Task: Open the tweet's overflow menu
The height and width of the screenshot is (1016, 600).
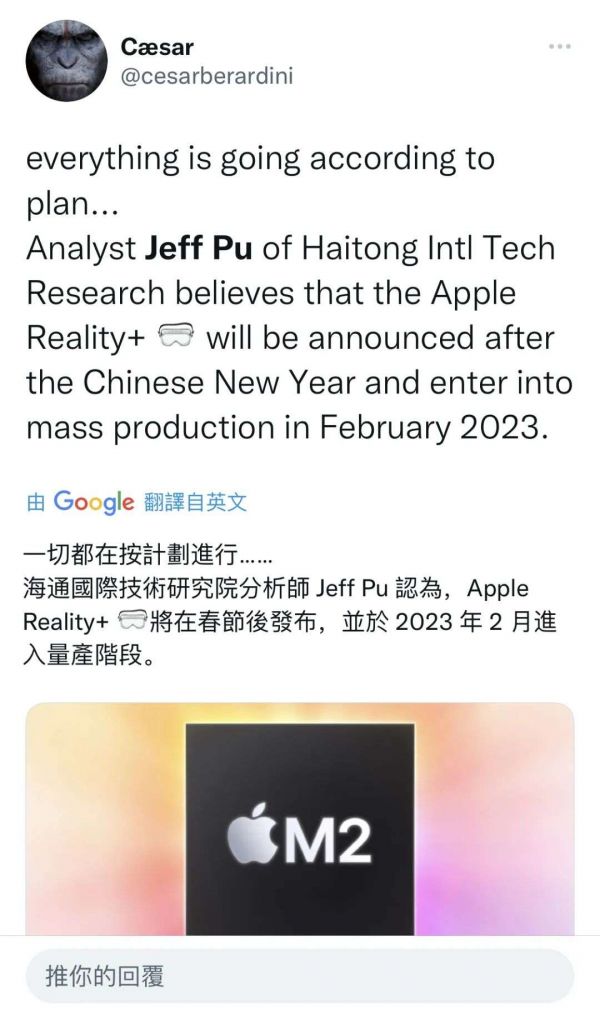Action: click(x=561, y=46)
